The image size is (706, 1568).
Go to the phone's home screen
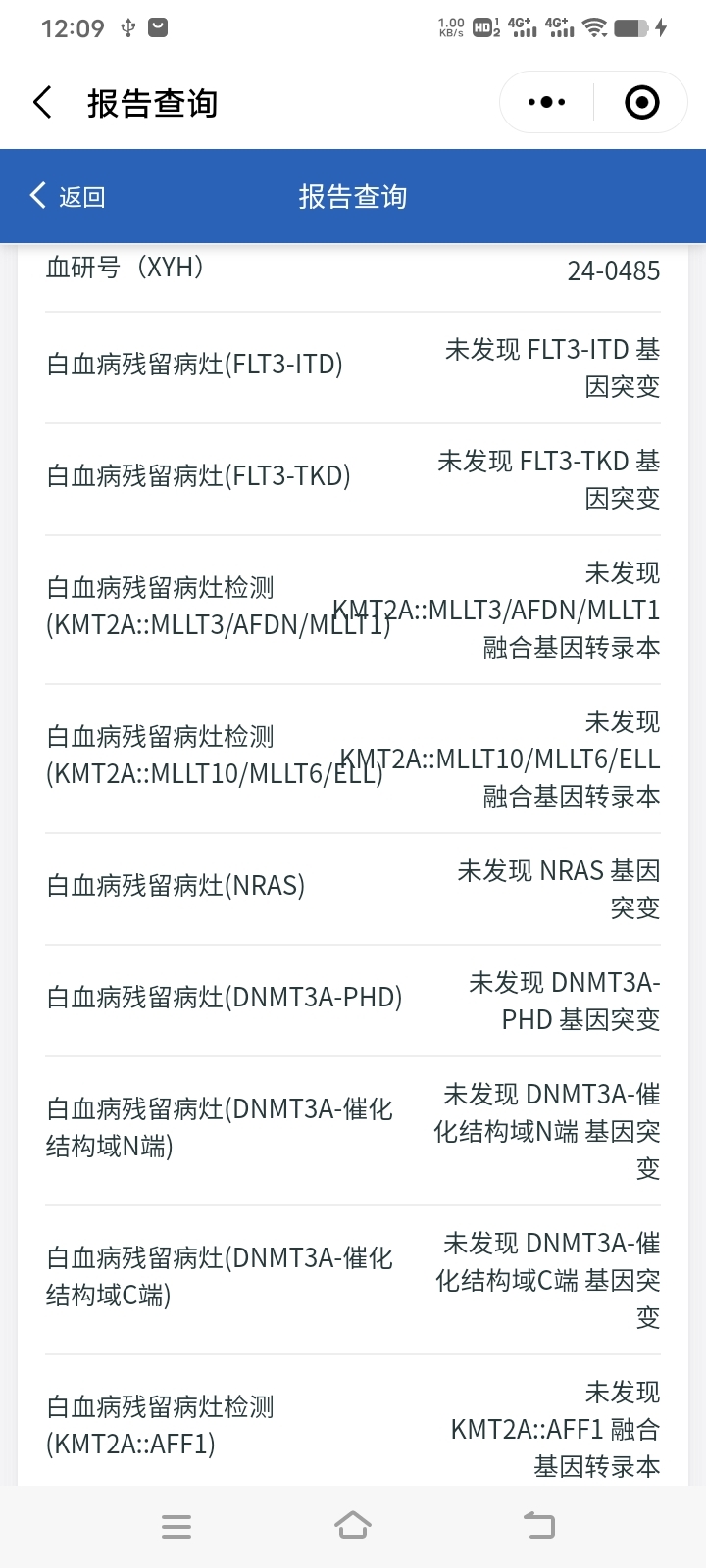(353, 1526)
